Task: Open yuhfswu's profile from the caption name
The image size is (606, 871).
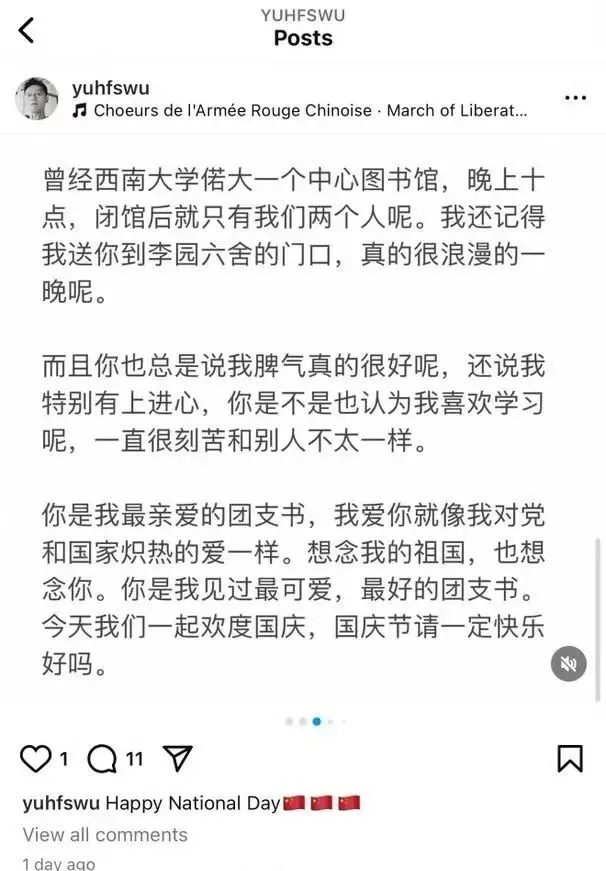Action: point(61,803)
